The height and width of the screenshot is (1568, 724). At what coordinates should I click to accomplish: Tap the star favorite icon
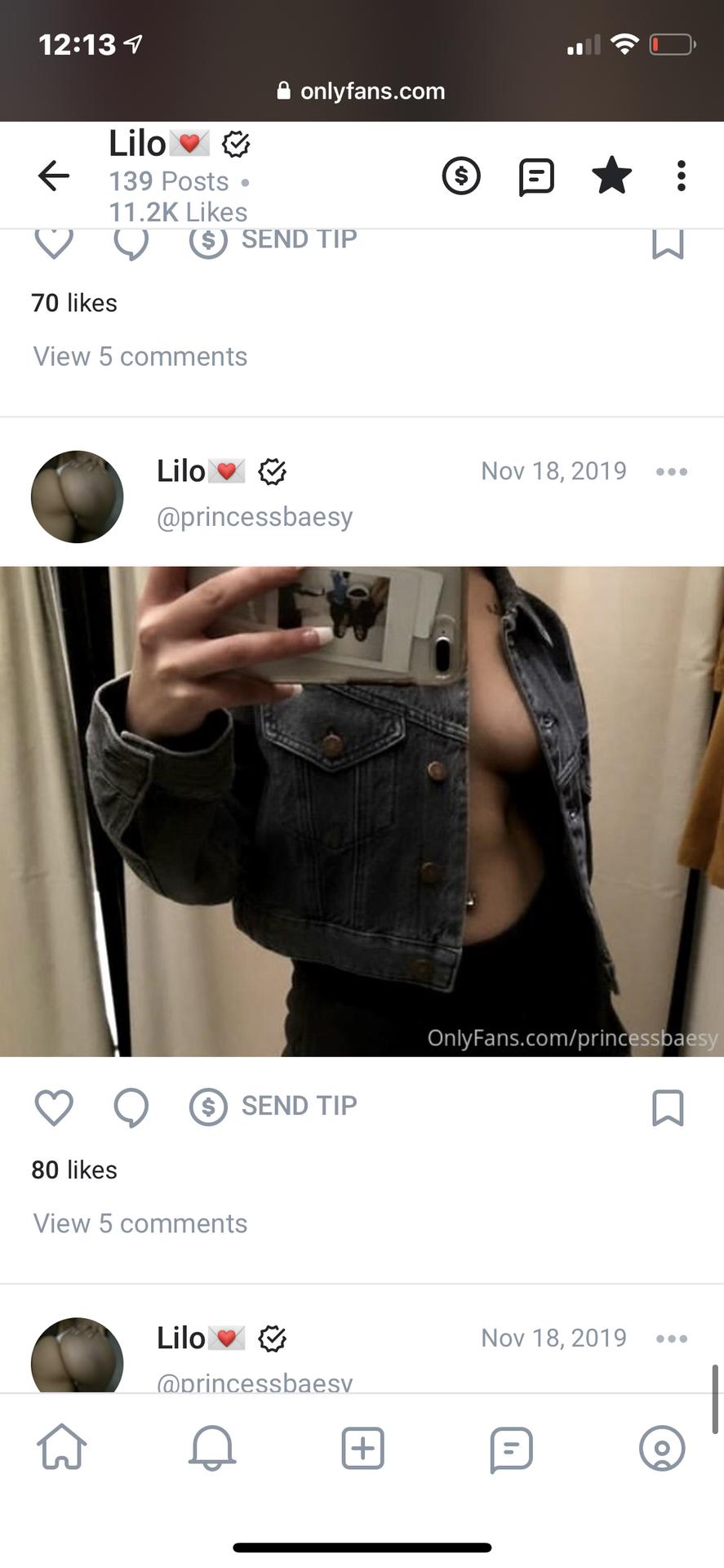(611, 176)
